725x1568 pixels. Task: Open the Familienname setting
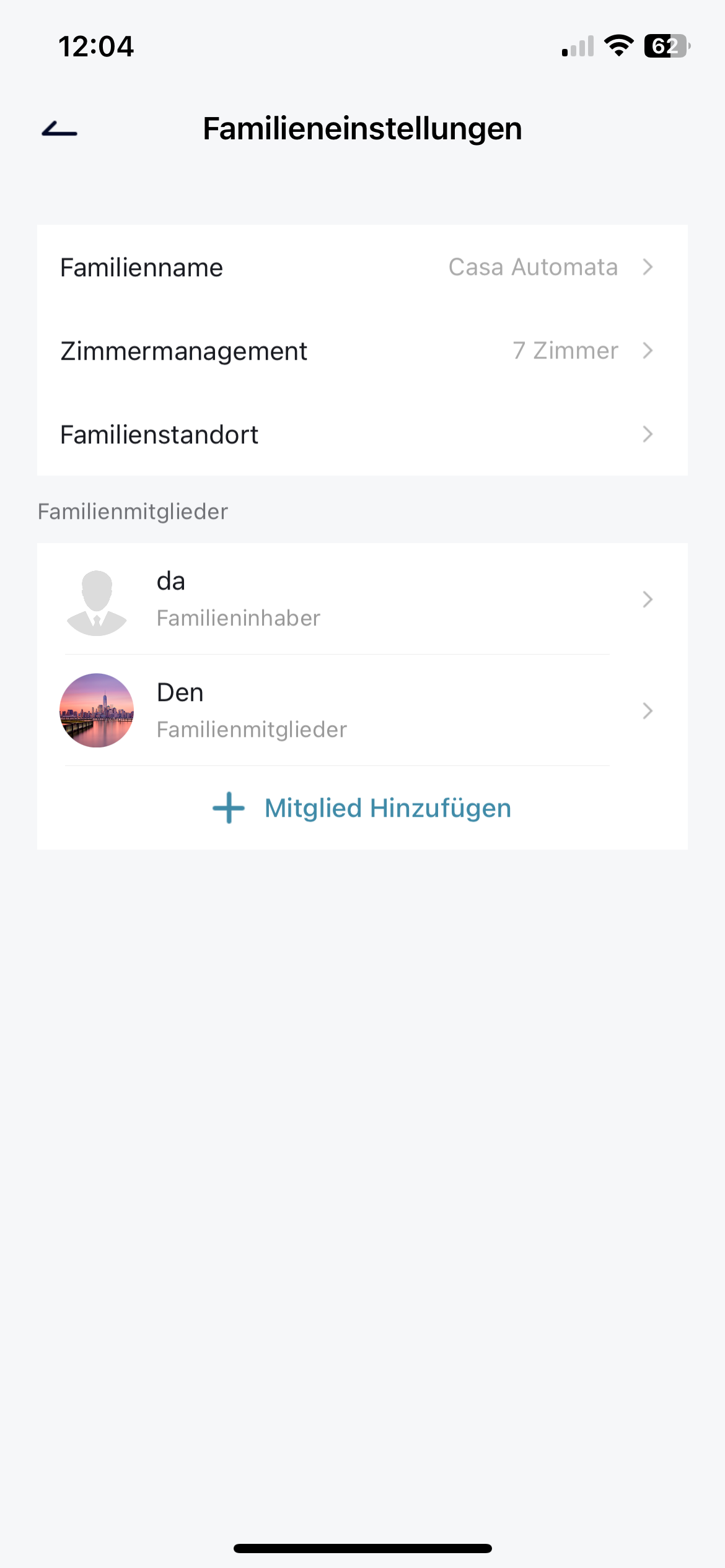pos(362,268)
